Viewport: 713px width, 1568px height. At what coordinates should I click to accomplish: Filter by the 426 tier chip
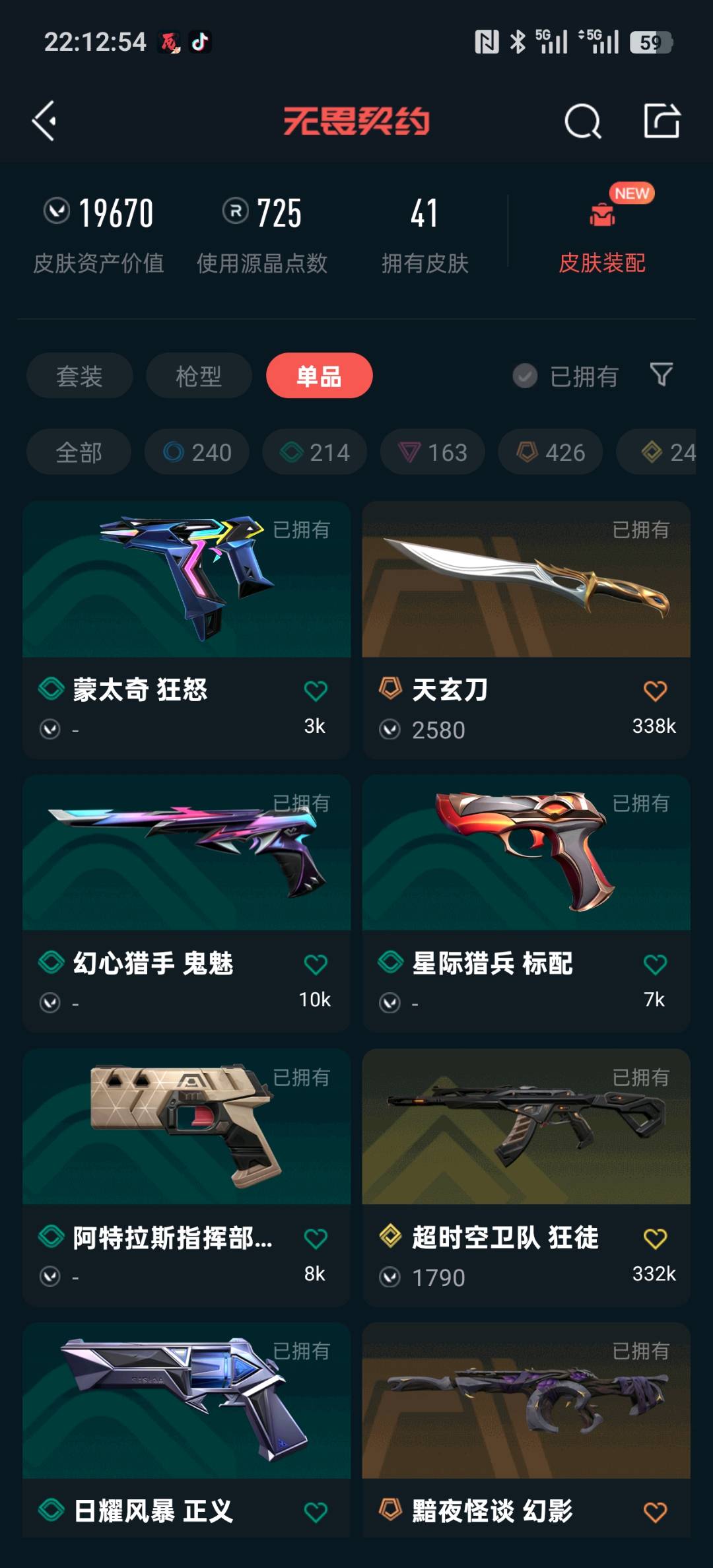click(x=551, y=452)
